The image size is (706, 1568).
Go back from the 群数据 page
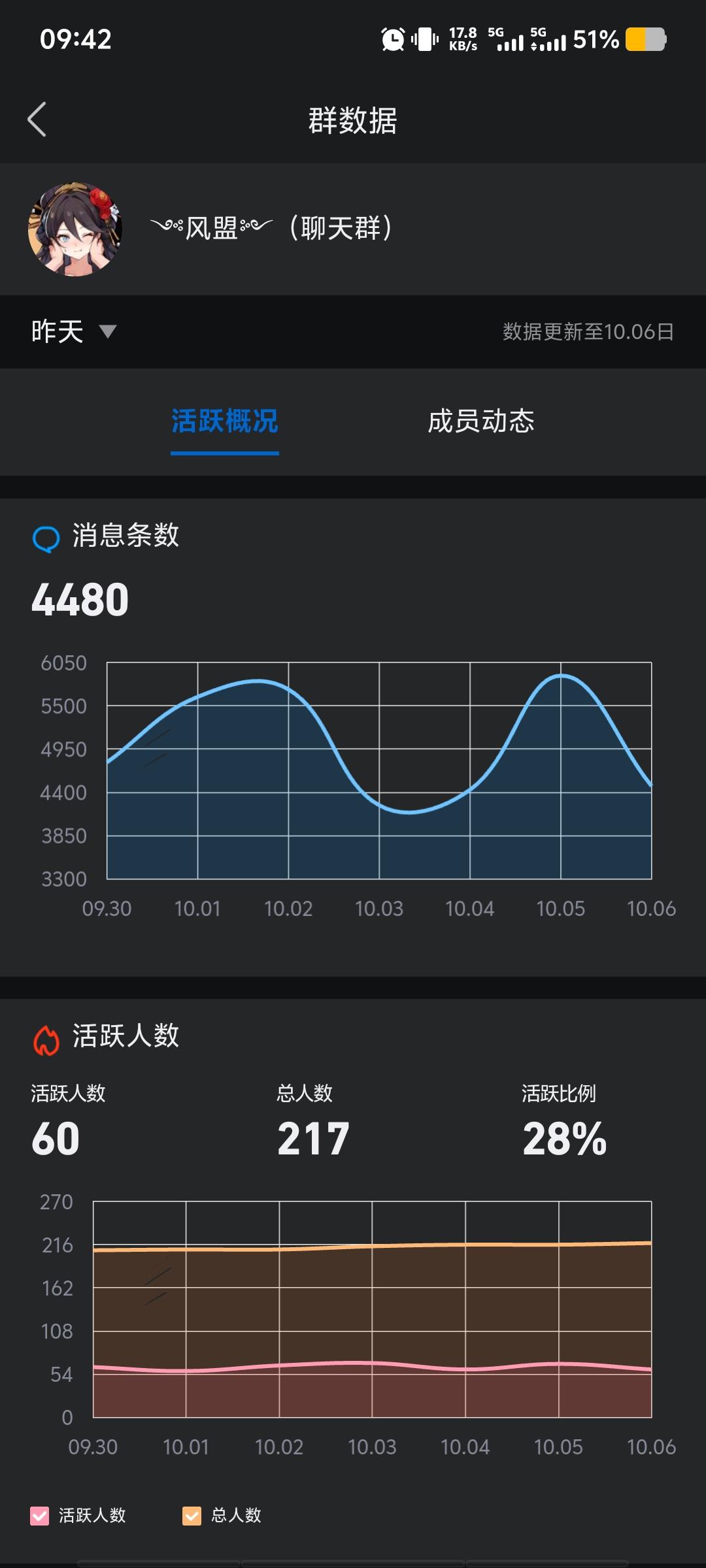[x=37, y=120]
